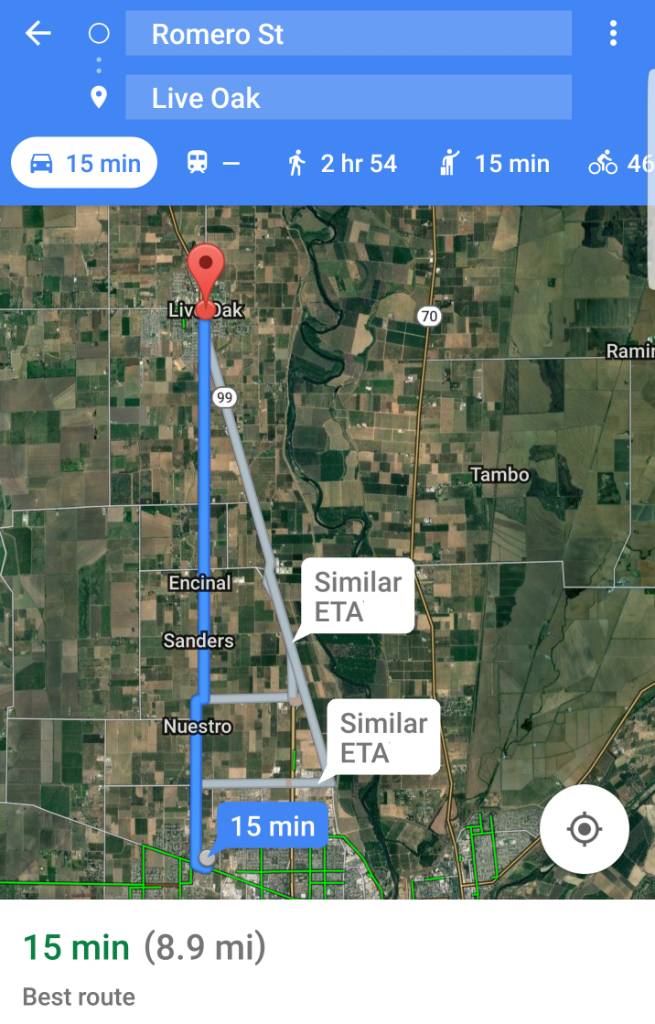The height and width of the screenshot is (1024, 655).
Task: Open the 15 min best route details
Action: click(144, 964)
